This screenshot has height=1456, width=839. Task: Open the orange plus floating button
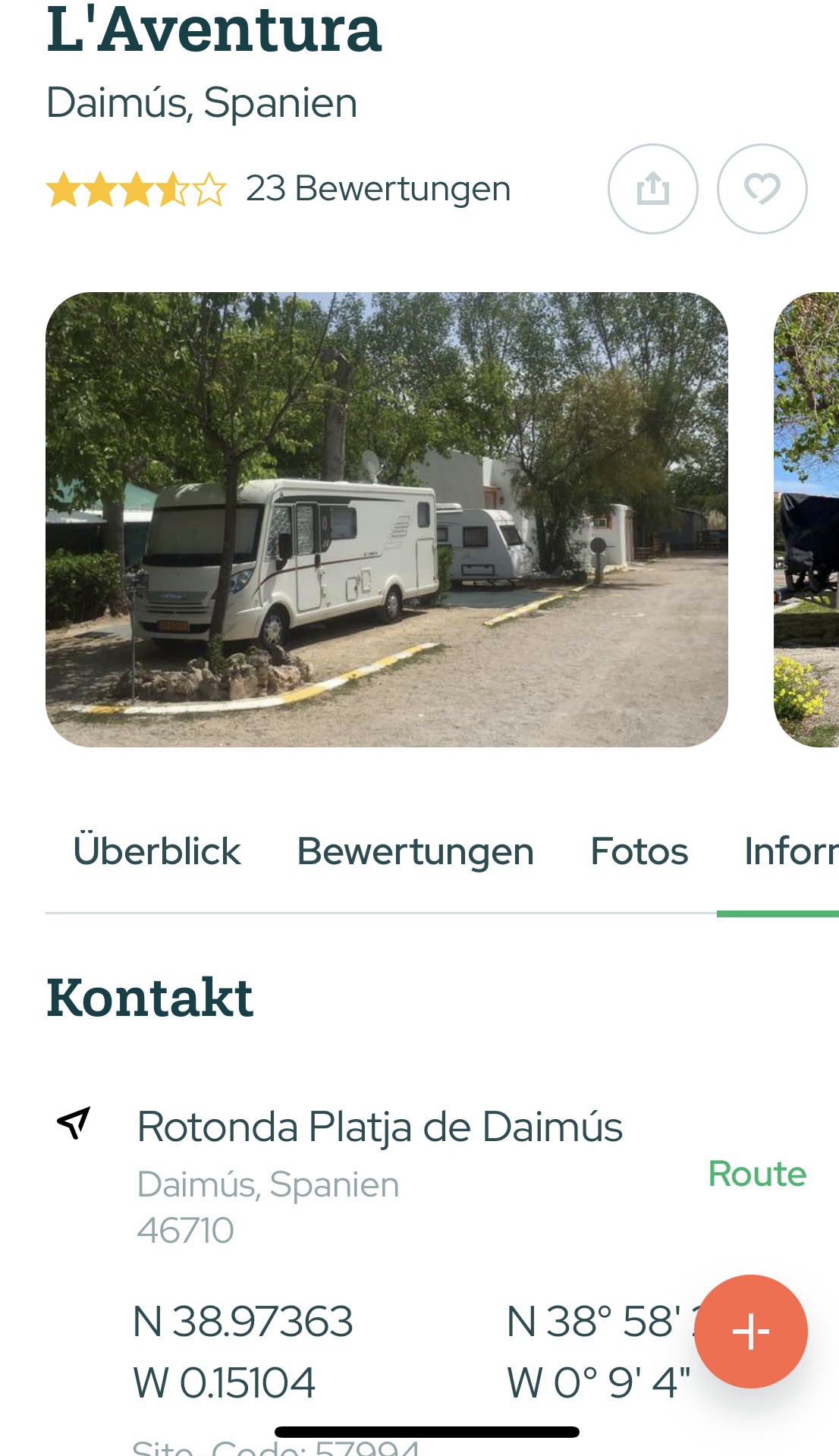tap(750, 1331)
